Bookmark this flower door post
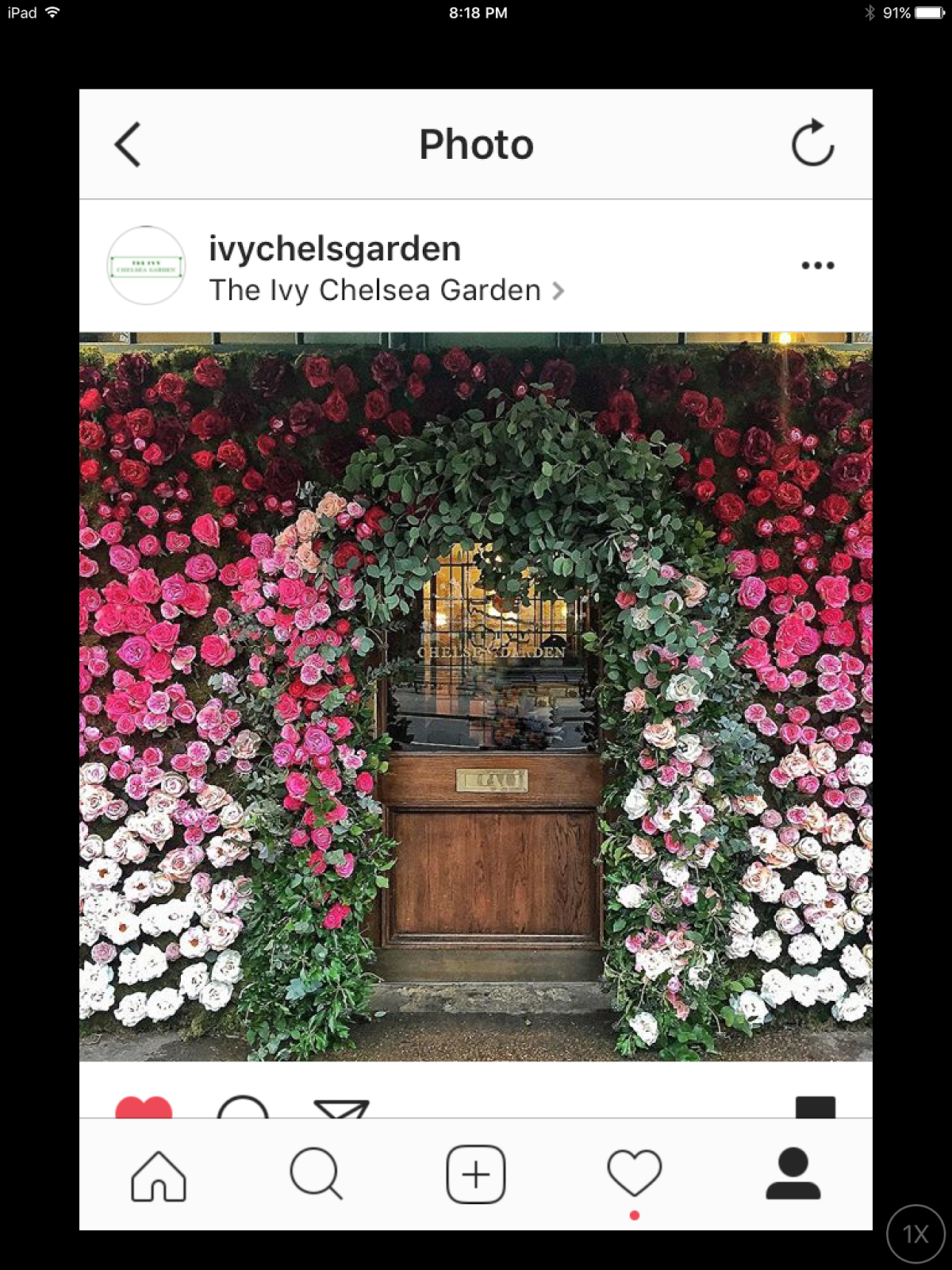952x1270 pixels. [x=815, y=1106]
